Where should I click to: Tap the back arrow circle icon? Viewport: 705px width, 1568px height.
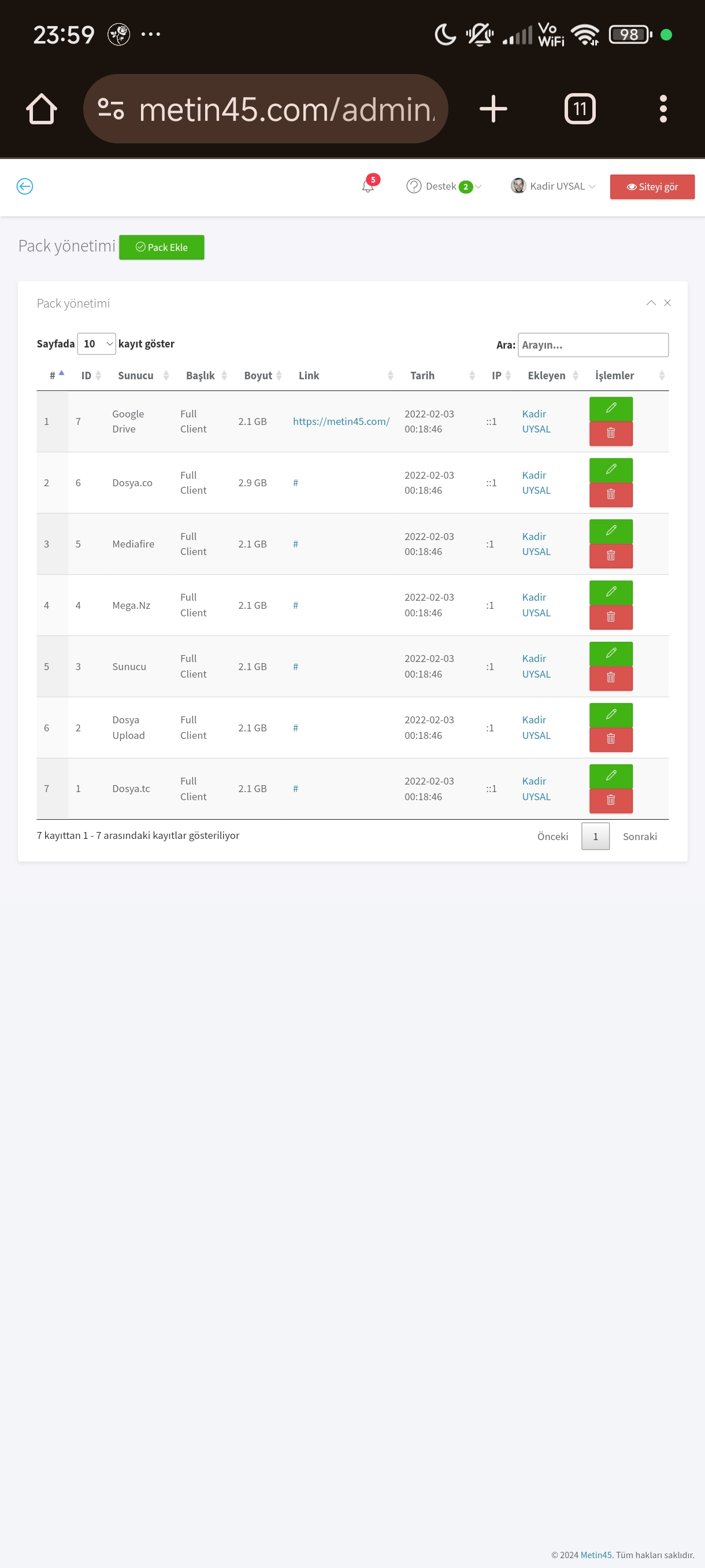point(25,186)
